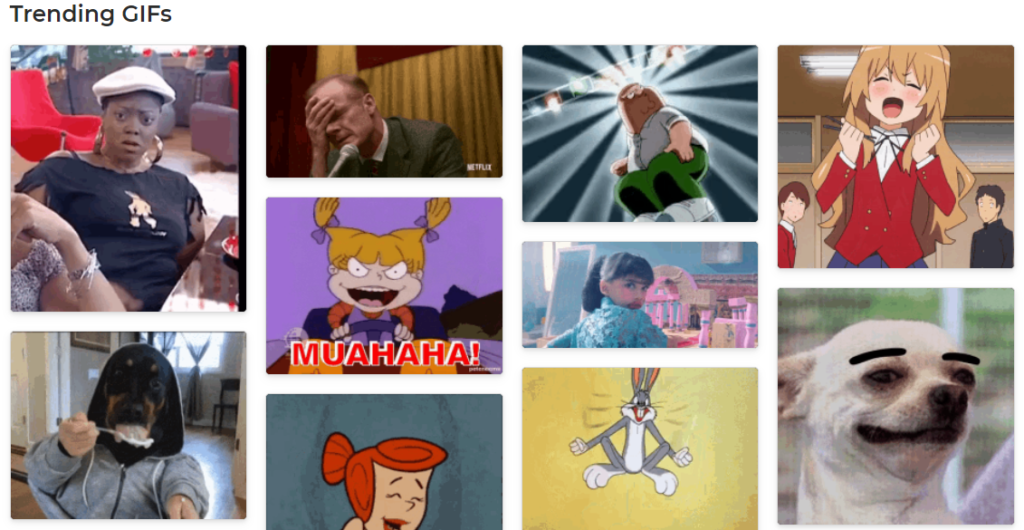
Task: Open the dog with drawn eyebrows GIF
Action: pos(895,405)
